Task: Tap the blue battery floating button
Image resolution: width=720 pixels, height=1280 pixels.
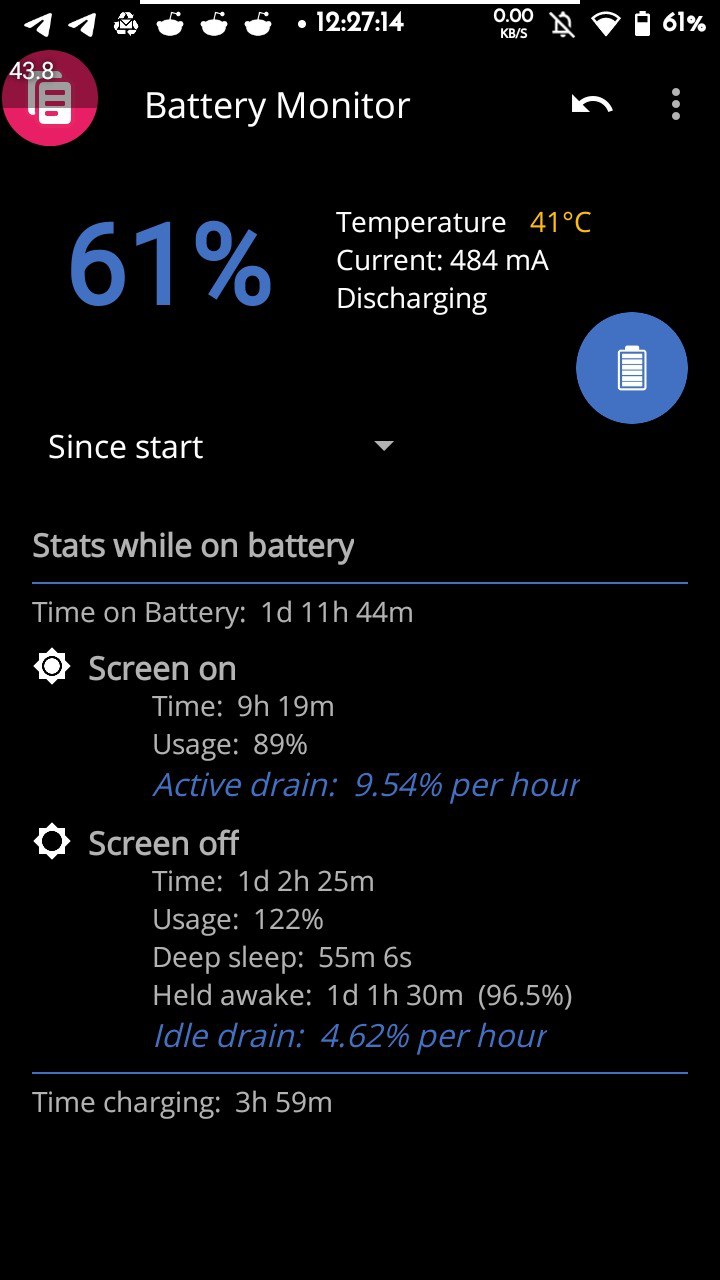Action: (x=632, y=368)
